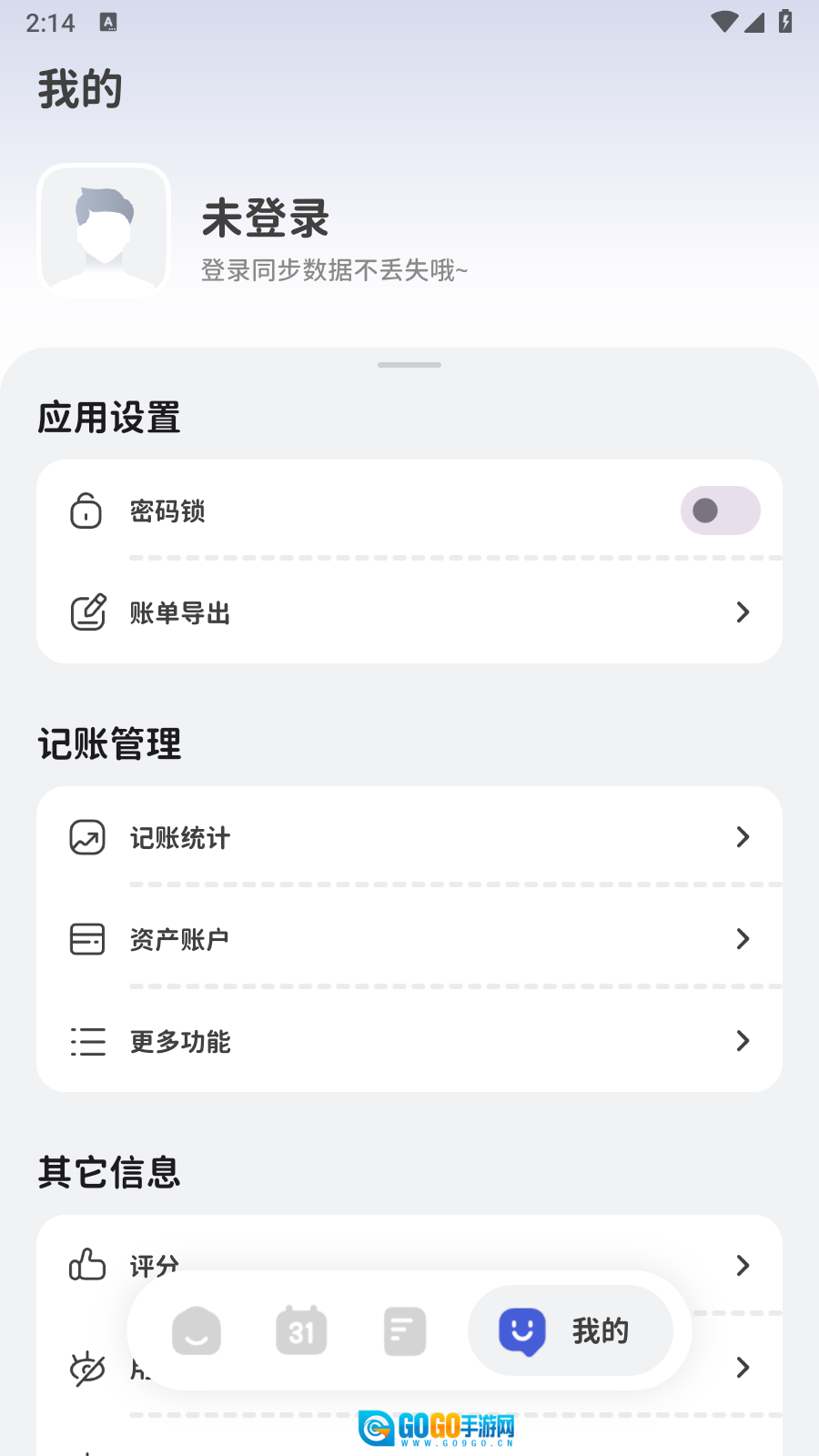819x1456 pixels.
Task: Switch to the calendar tab
Action: tap(301, 1331)
